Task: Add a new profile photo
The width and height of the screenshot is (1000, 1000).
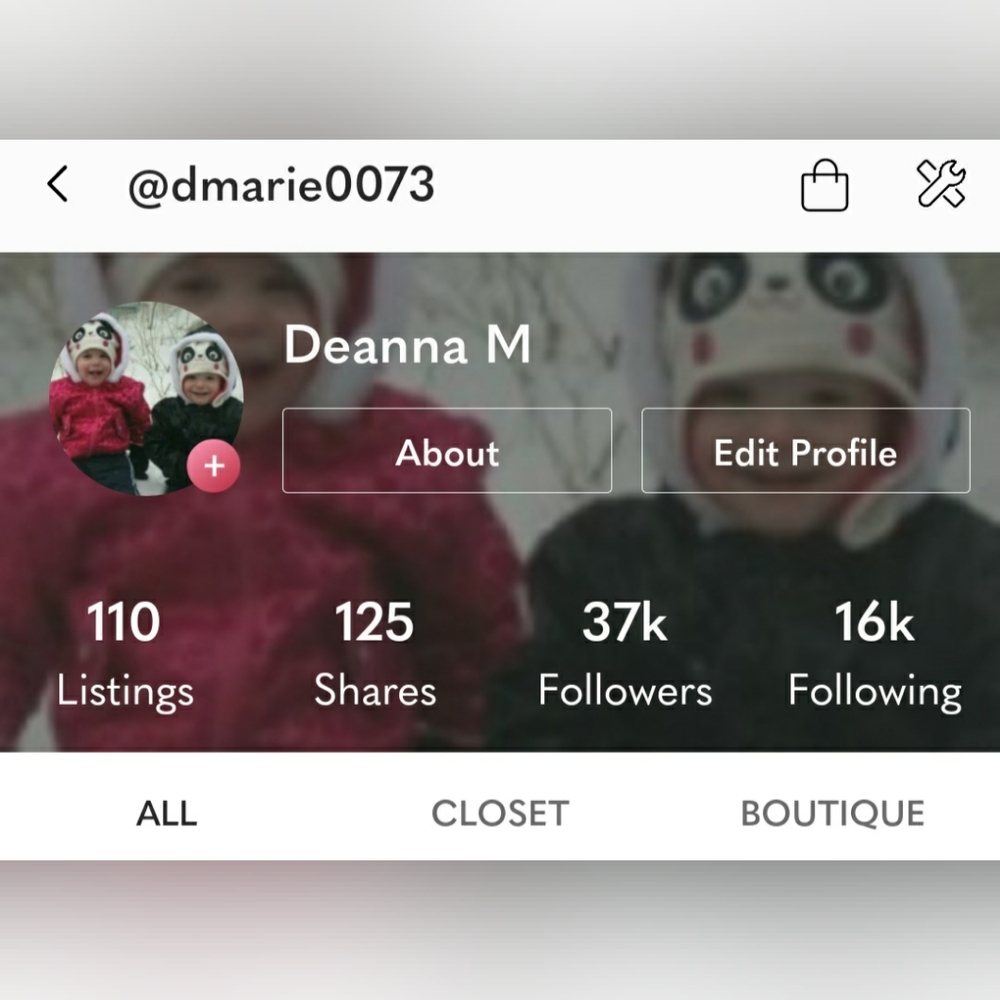Action: click(x=214, y=466)
